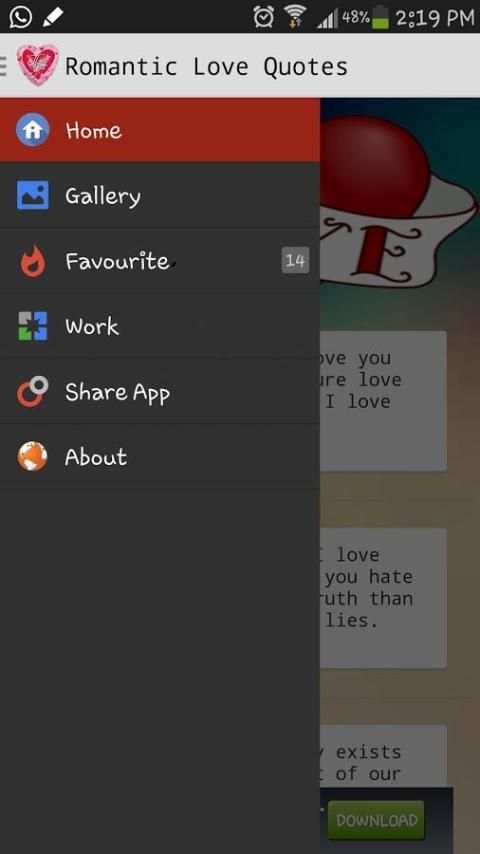
Task: Close the drawer via the hamburger icon
Action: pos(3,65)
